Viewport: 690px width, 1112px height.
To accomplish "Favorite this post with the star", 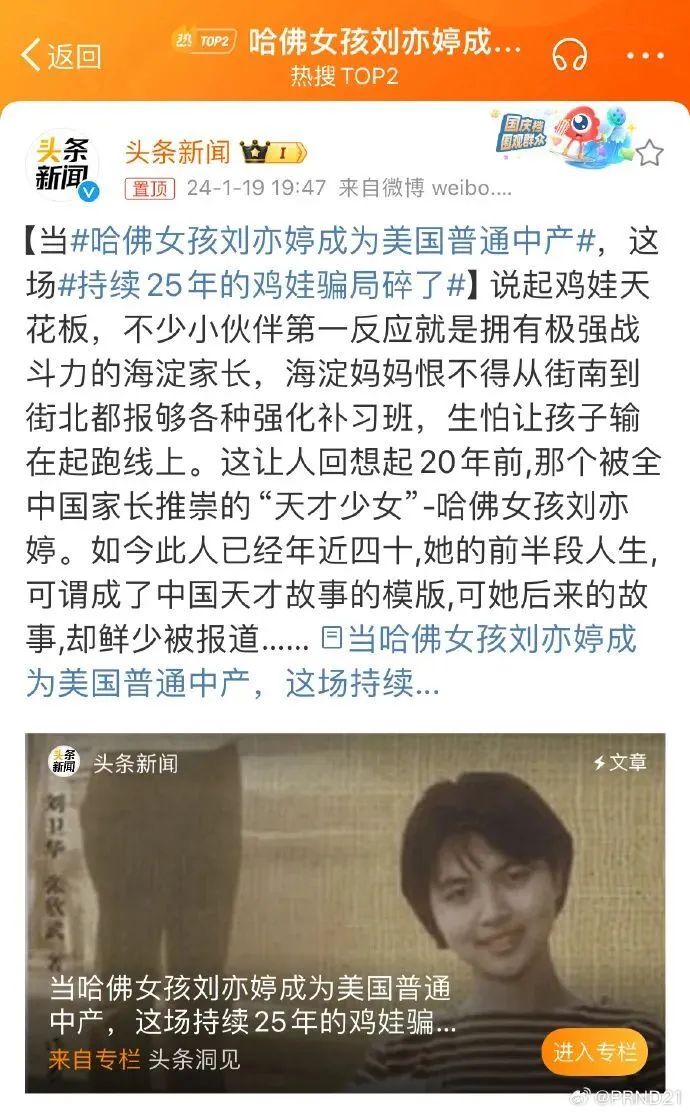I will tap(650, 153).
